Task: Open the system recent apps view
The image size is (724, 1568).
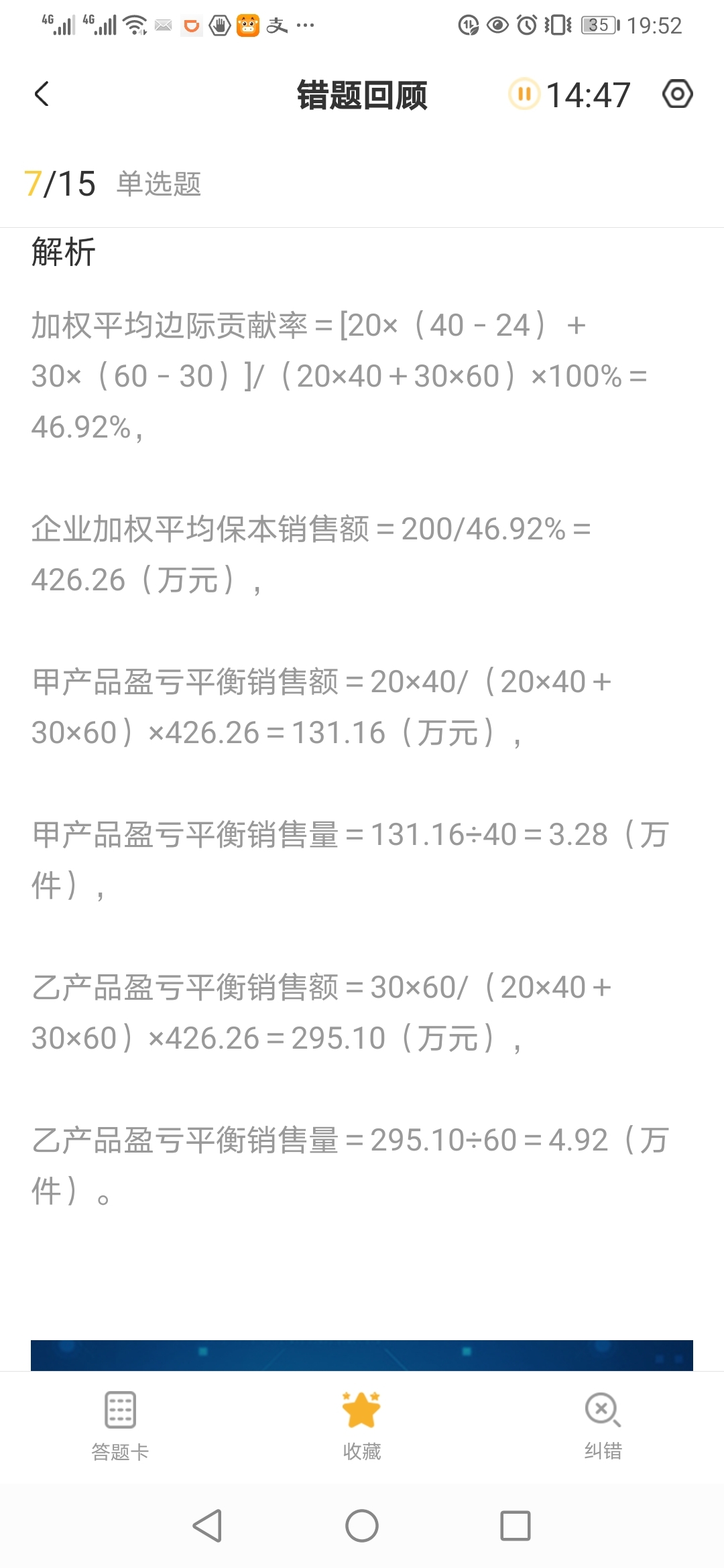Action: pyautogui.click(x=516, y=1526)
